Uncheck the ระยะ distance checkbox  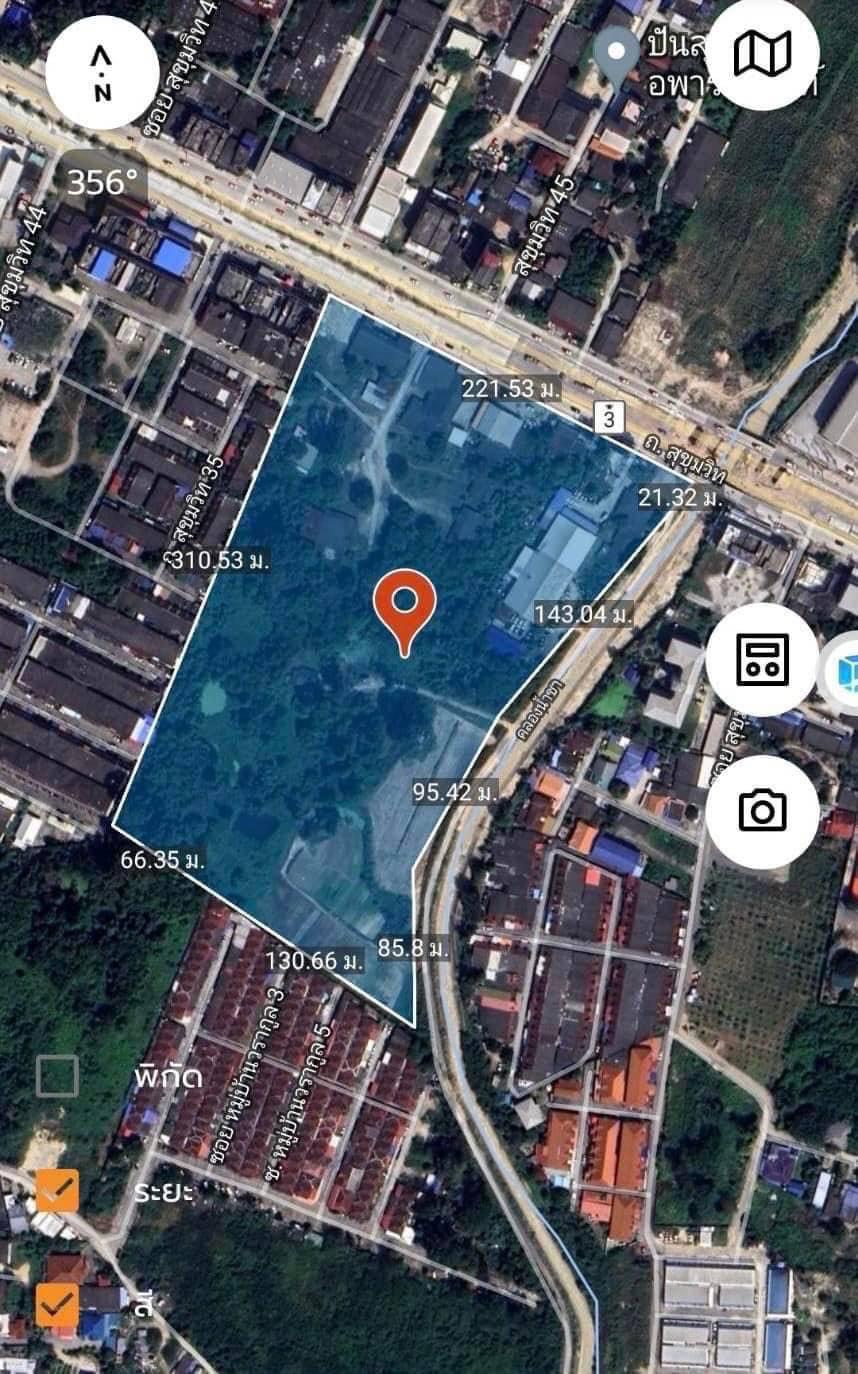tap(57, 1191)
